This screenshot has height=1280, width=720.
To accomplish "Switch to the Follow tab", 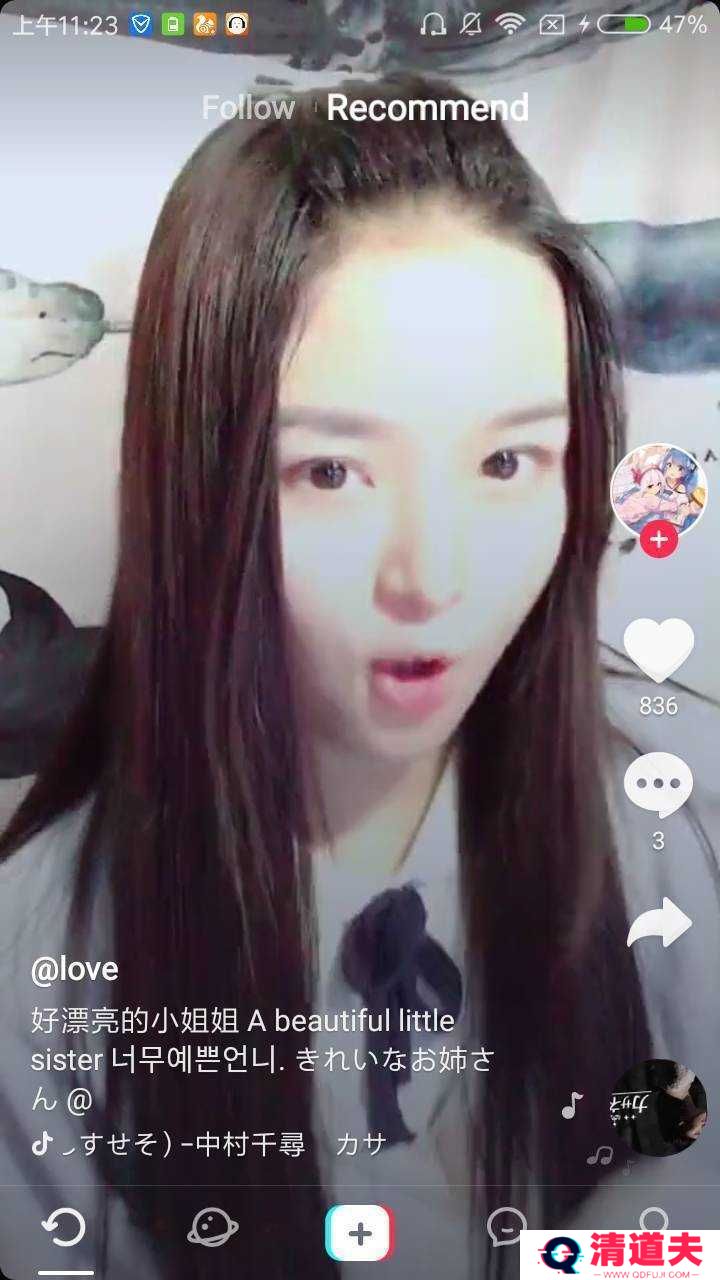I will click(248, 108).
